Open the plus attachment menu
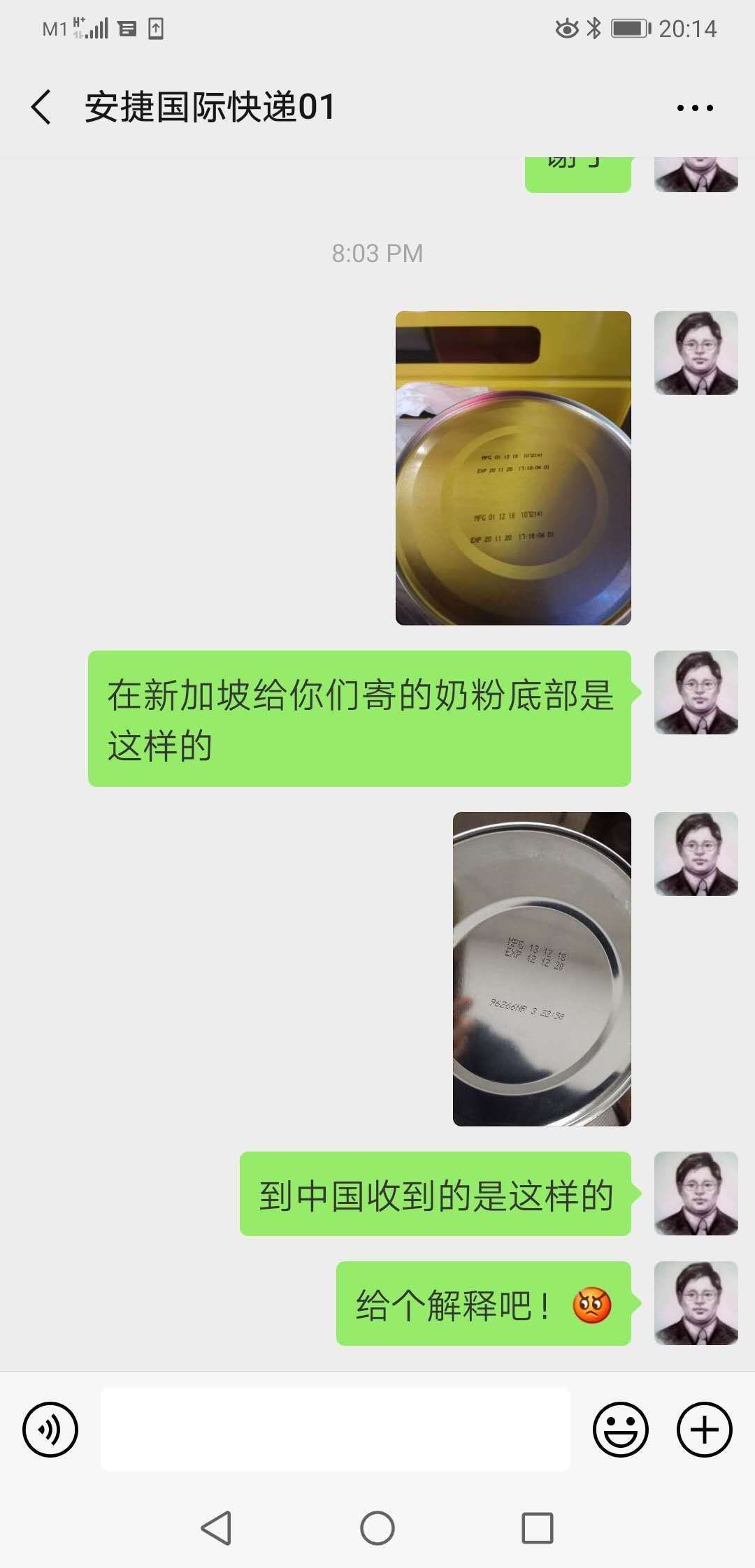 coord(704,1430)
